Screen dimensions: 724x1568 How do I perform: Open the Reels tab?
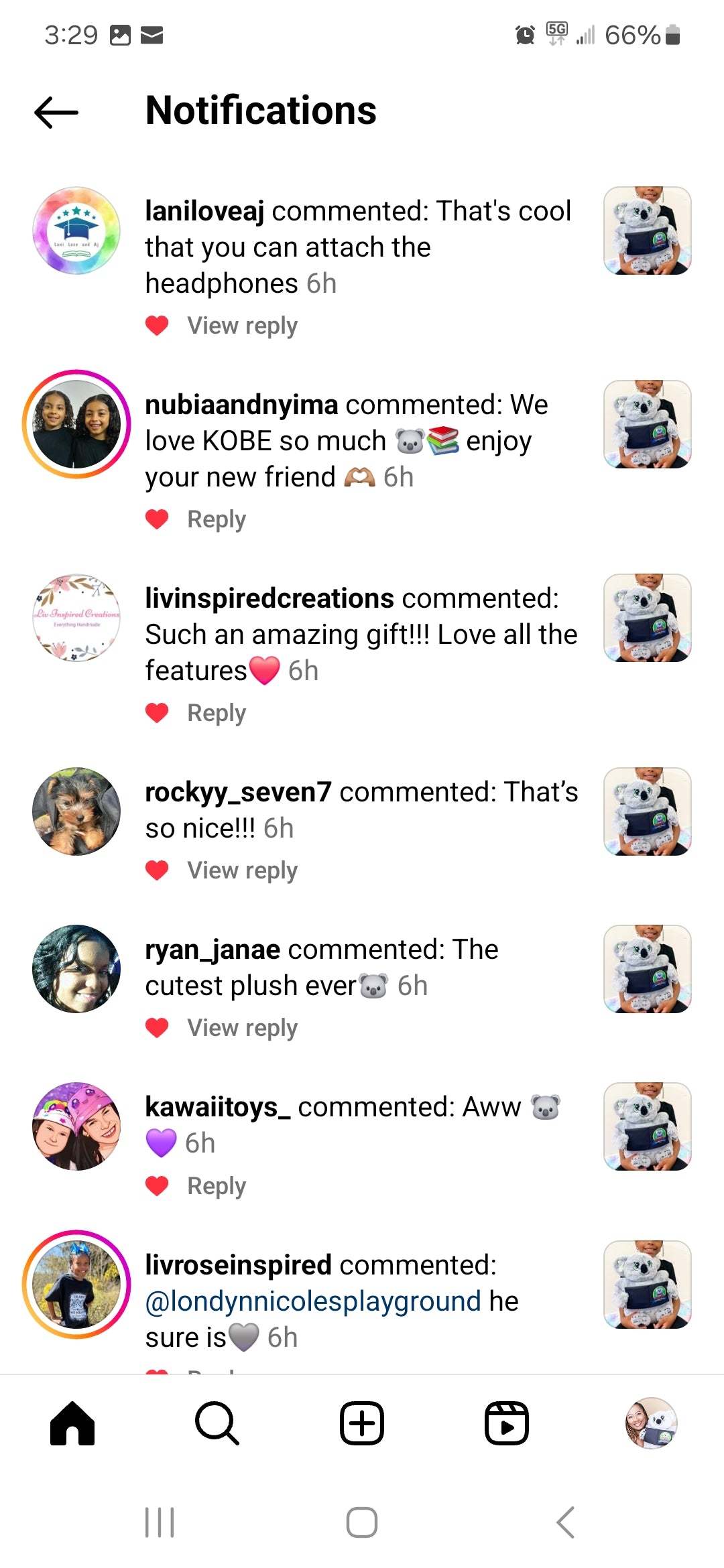point(507,1423)
